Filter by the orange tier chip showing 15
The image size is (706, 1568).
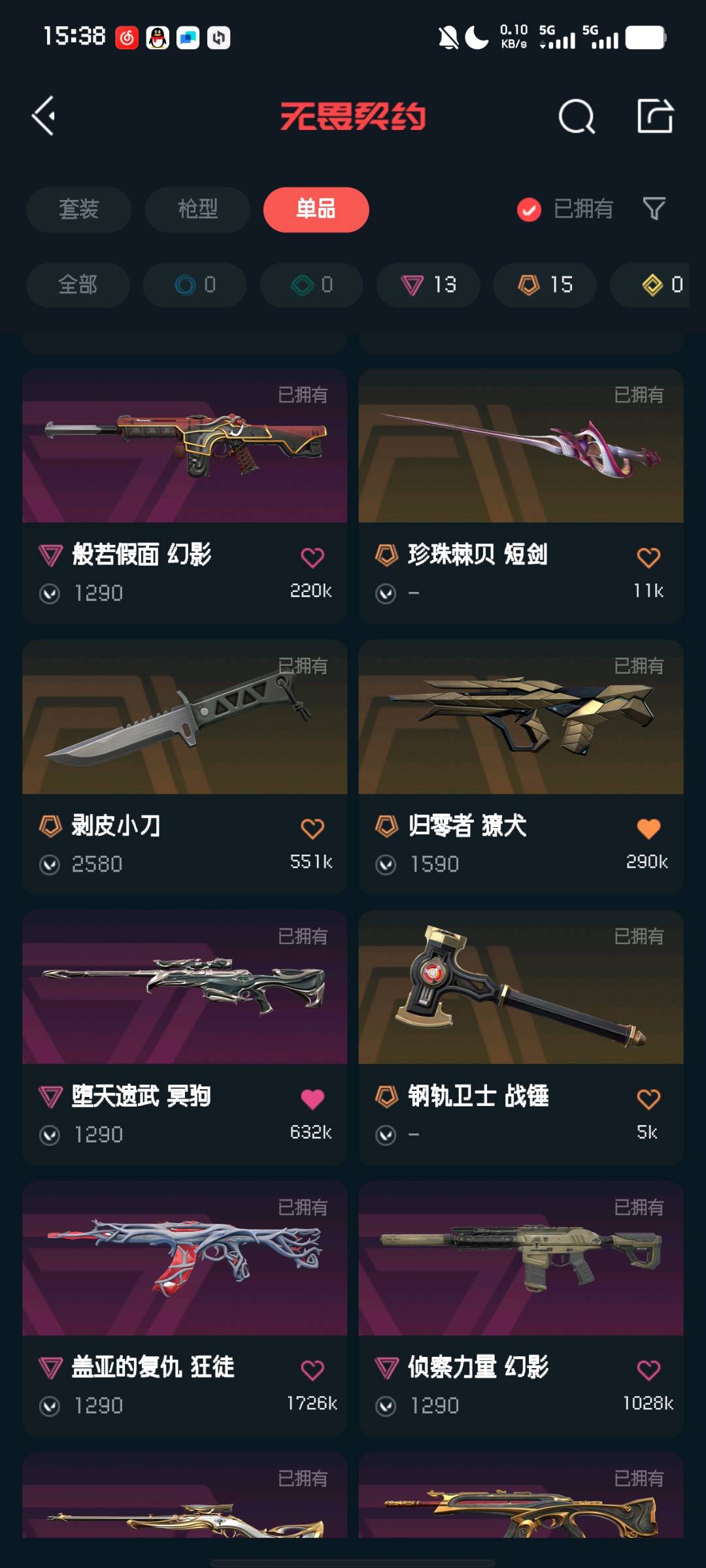[545, 285]
